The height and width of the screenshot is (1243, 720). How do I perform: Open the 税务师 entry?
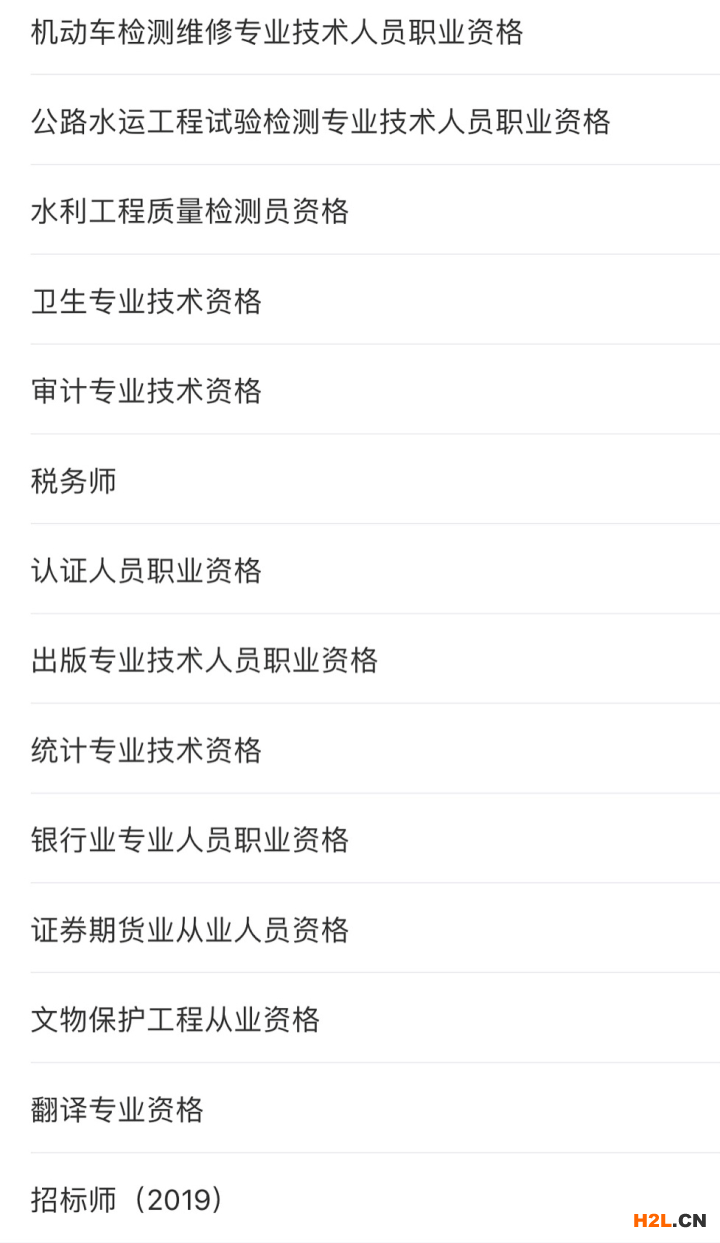(360, 480)
